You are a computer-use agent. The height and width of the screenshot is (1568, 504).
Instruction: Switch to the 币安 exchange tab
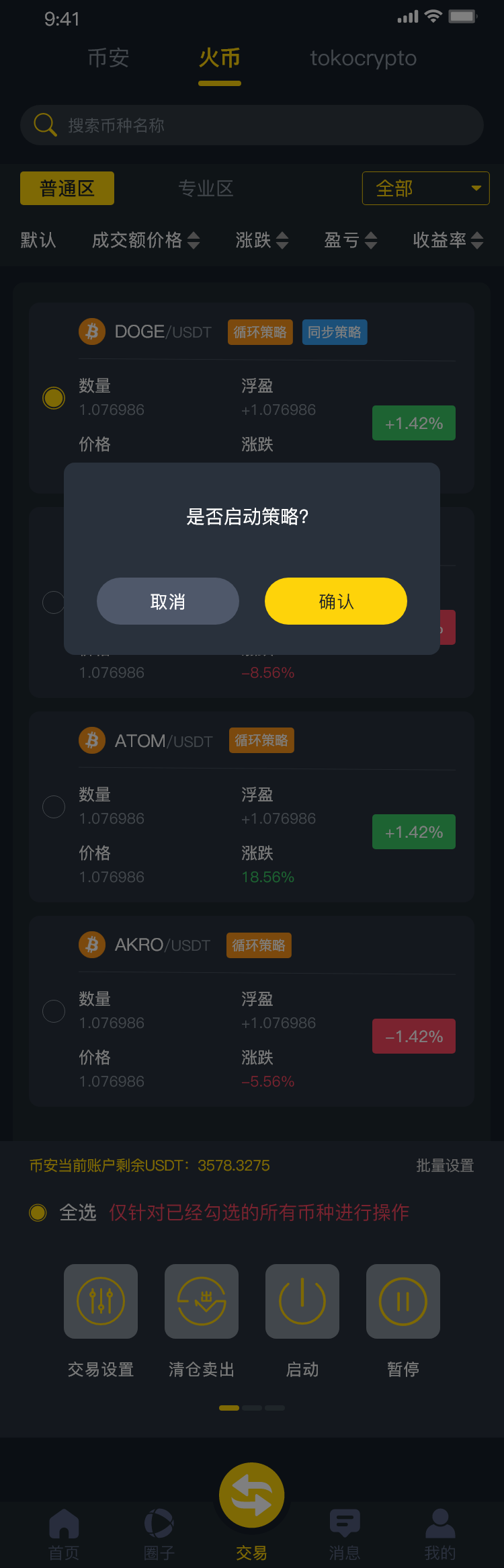pyautogui.click(x=108, y=58)
